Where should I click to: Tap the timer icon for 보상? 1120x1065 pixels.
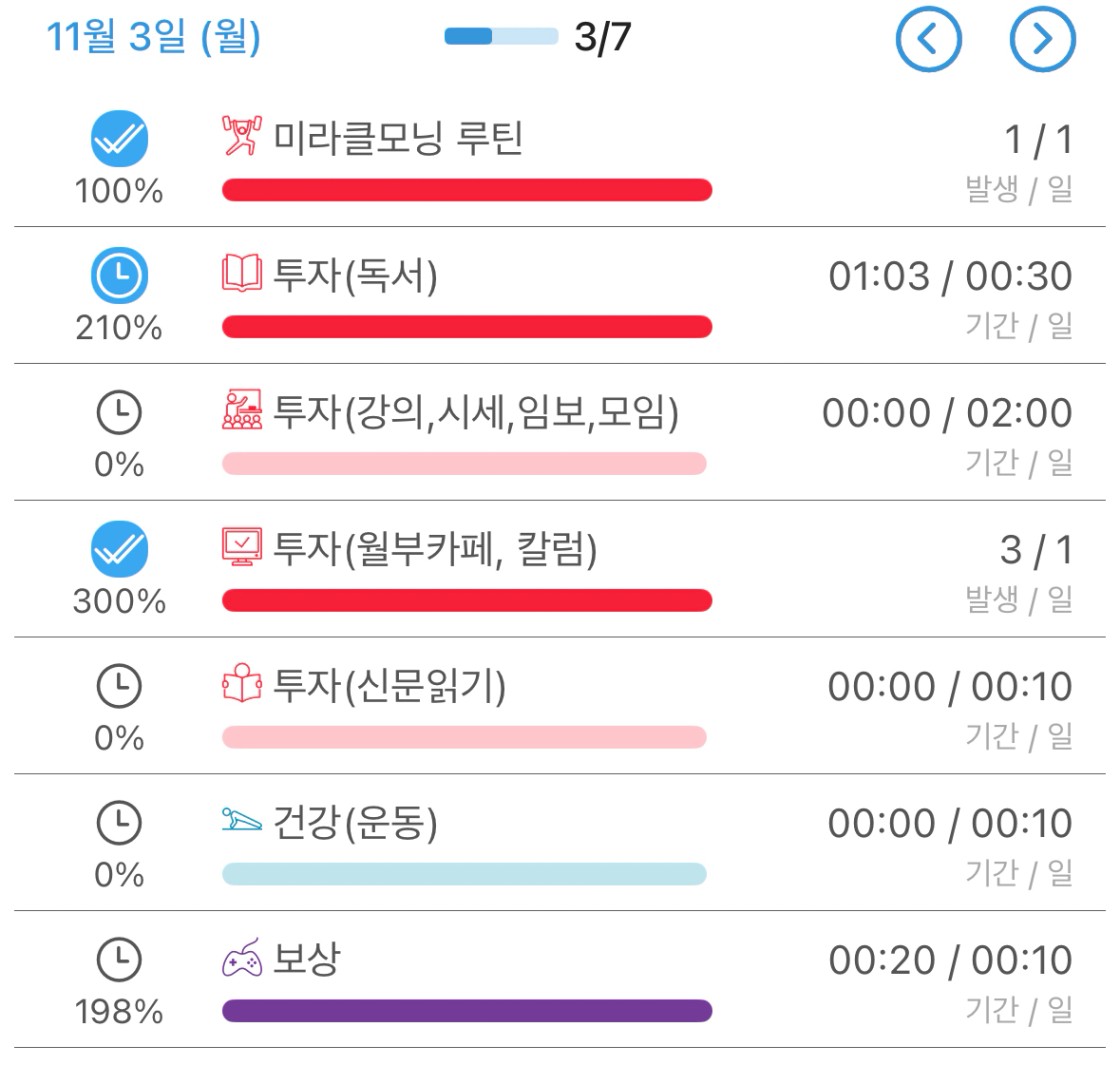(x=119, y=960)
